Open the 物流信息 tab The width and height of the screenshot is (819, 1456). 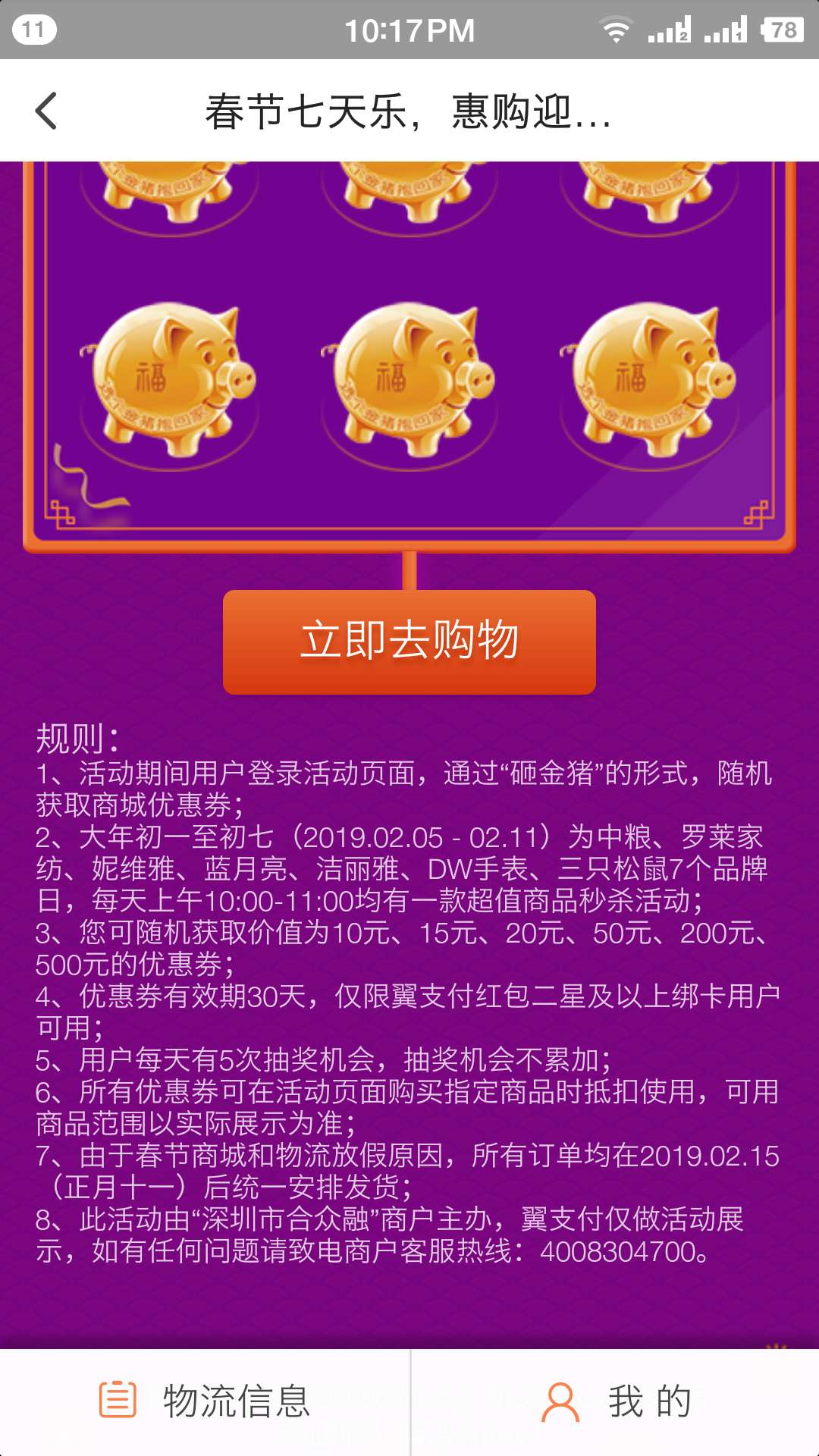[x=205, y=1401]
